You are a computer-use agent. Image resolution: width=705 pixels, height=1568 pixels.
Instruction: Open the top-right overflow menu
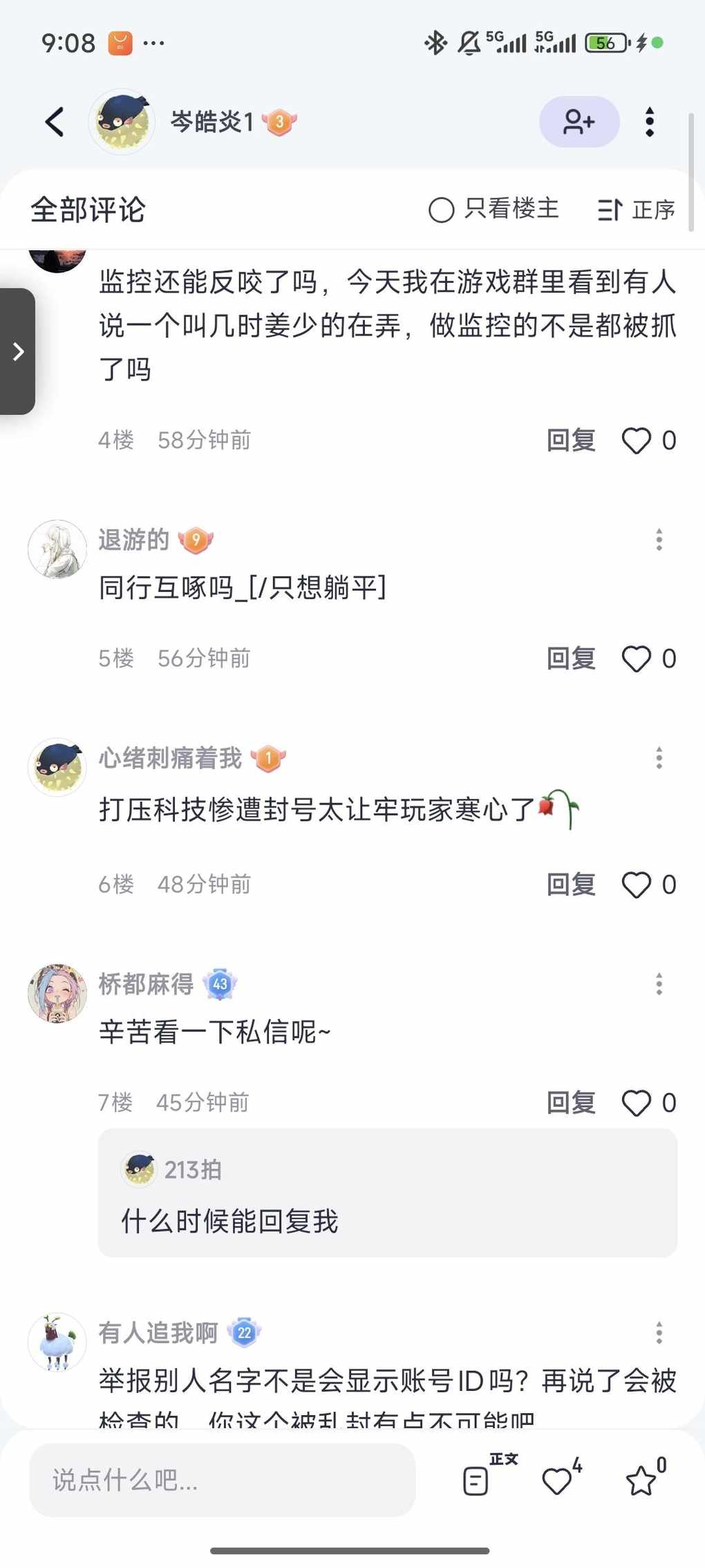649,122
